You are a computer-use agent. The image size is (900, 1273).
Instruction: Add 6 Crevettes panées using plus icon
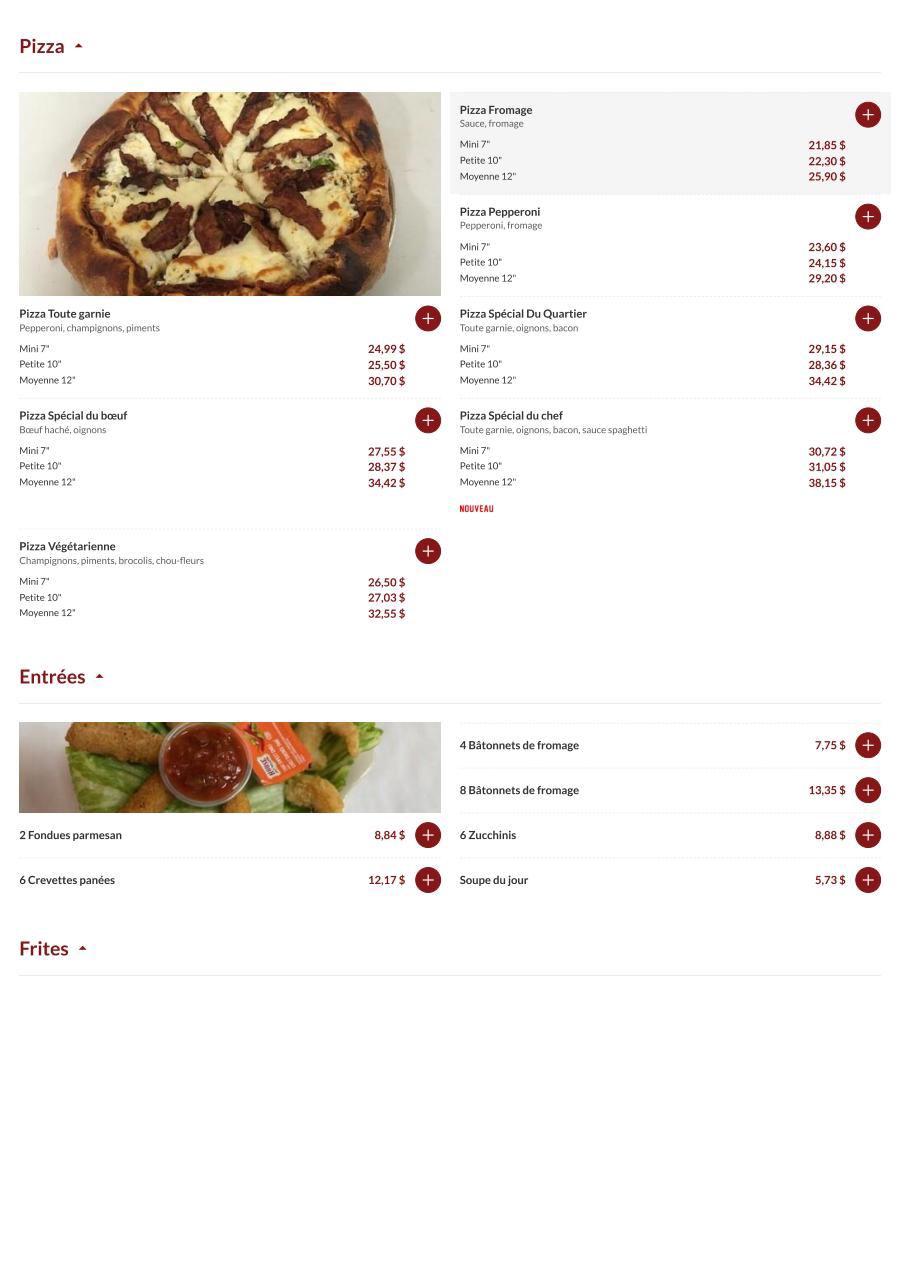pyautogui.click(x=427, y=880)
